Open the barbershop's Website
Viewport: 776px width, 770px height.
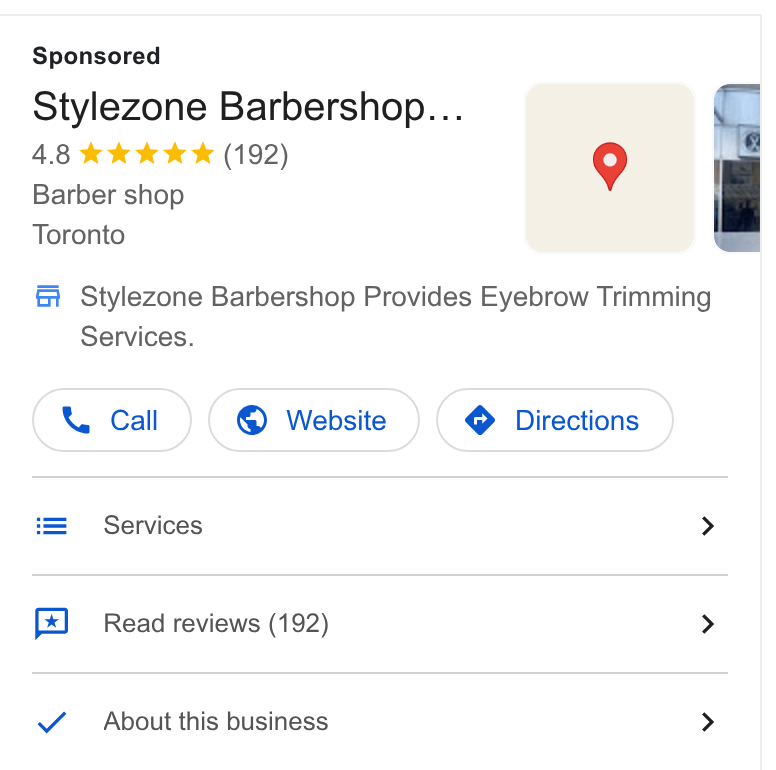pyautogui.click(x=314, y=420)
